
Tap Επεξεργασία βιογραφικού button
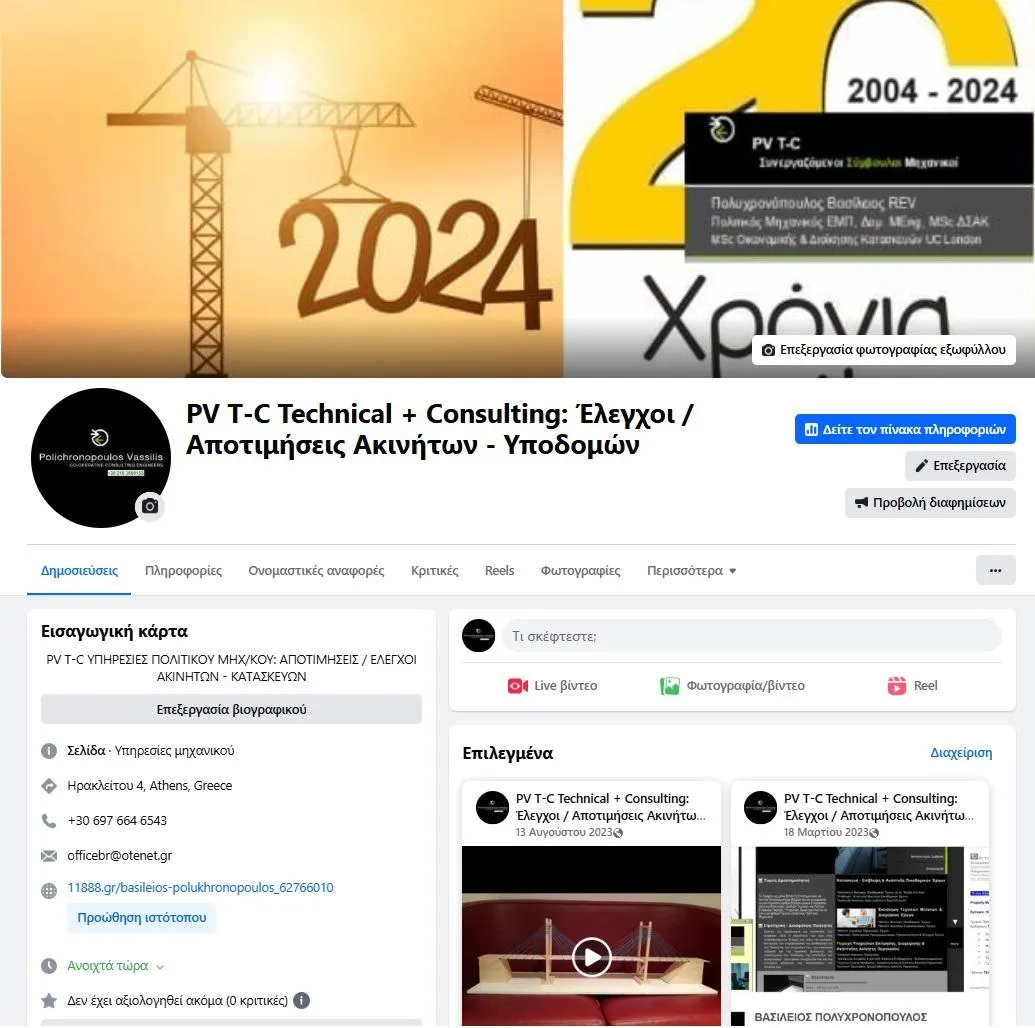tap(231, 710)
